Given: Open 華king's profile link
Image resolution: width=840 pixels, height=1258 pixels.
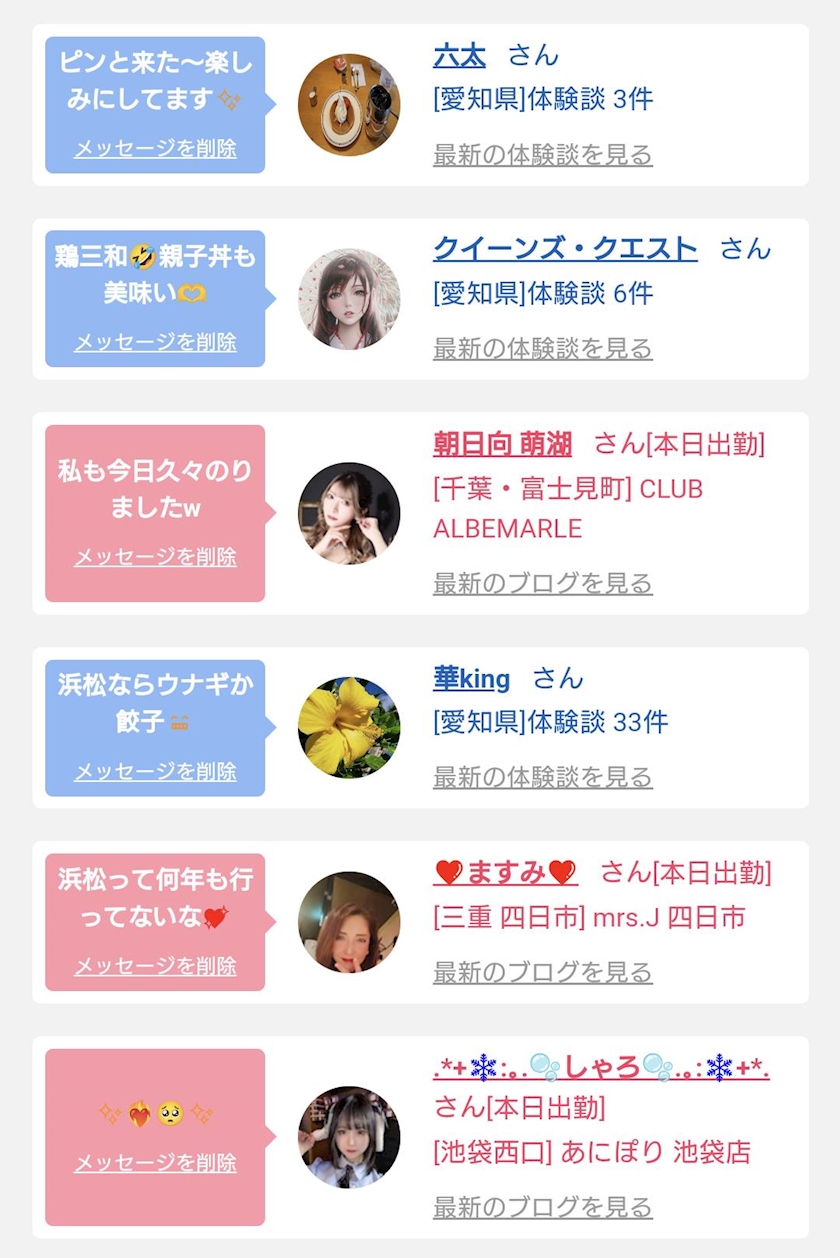Looking at the screenshot, I should coord(471,679).
